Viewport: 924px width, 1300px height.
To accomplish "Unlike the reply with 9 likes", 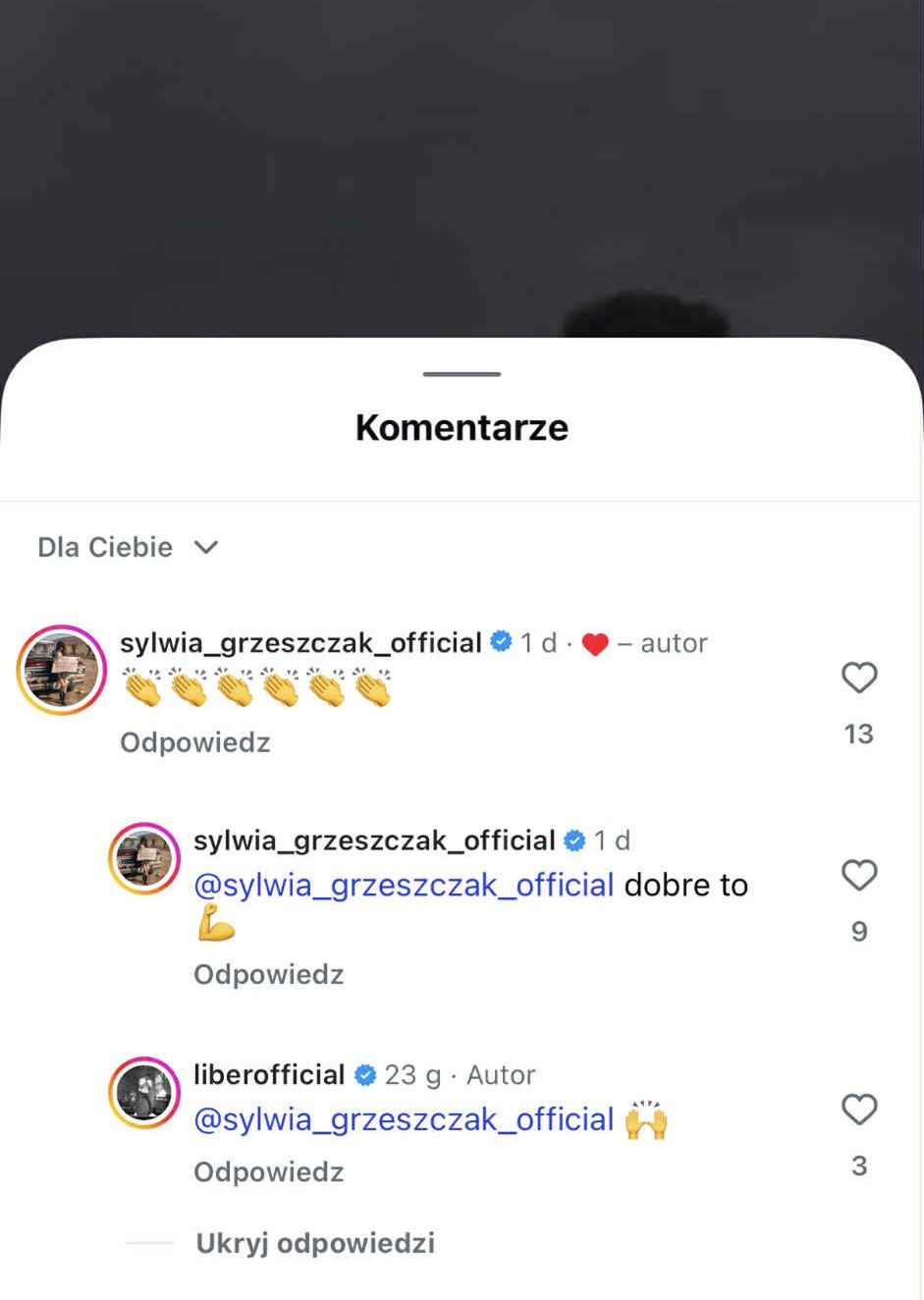I will [859, 876].
